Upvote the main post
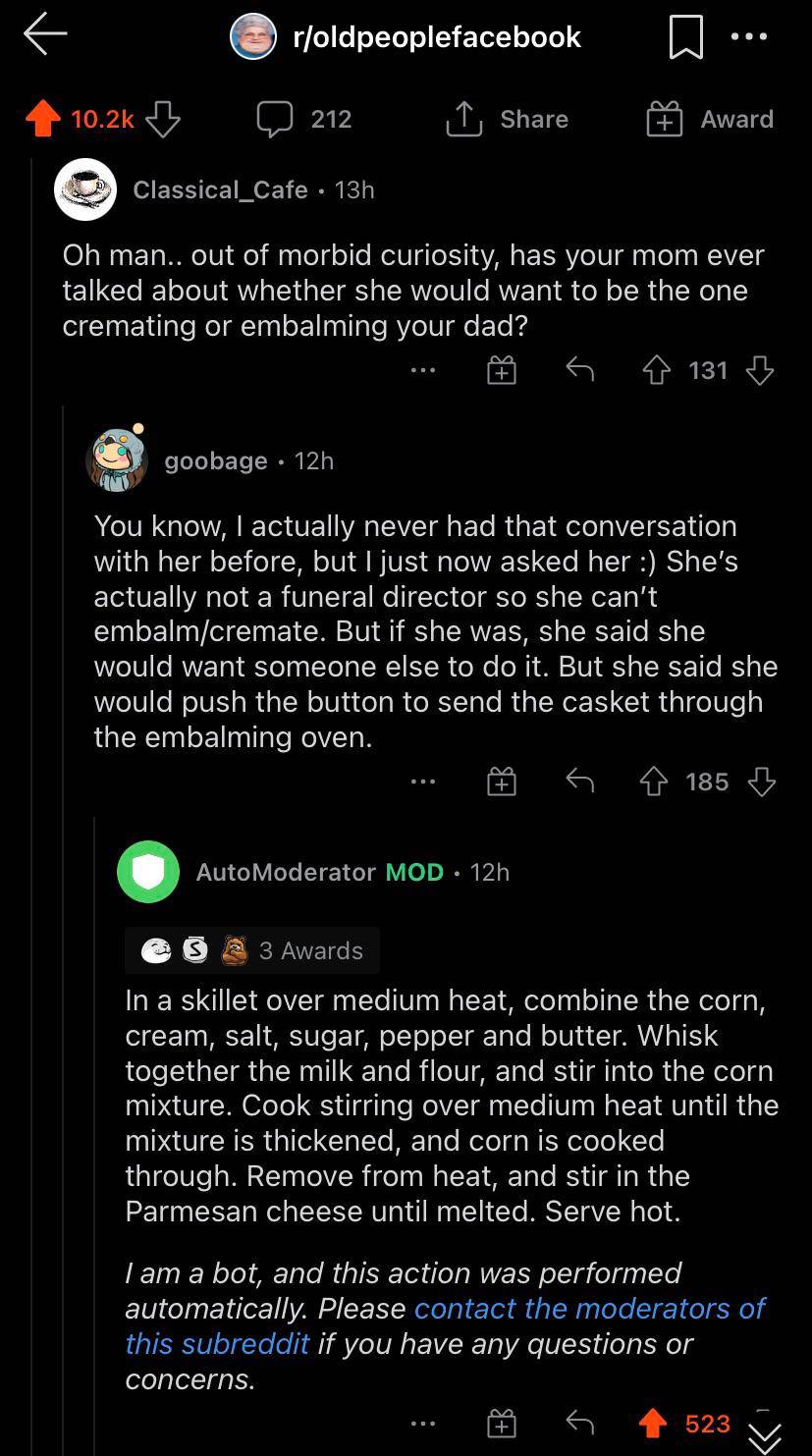Viewport: 812px width, 1456px height. tap(41, 118)
